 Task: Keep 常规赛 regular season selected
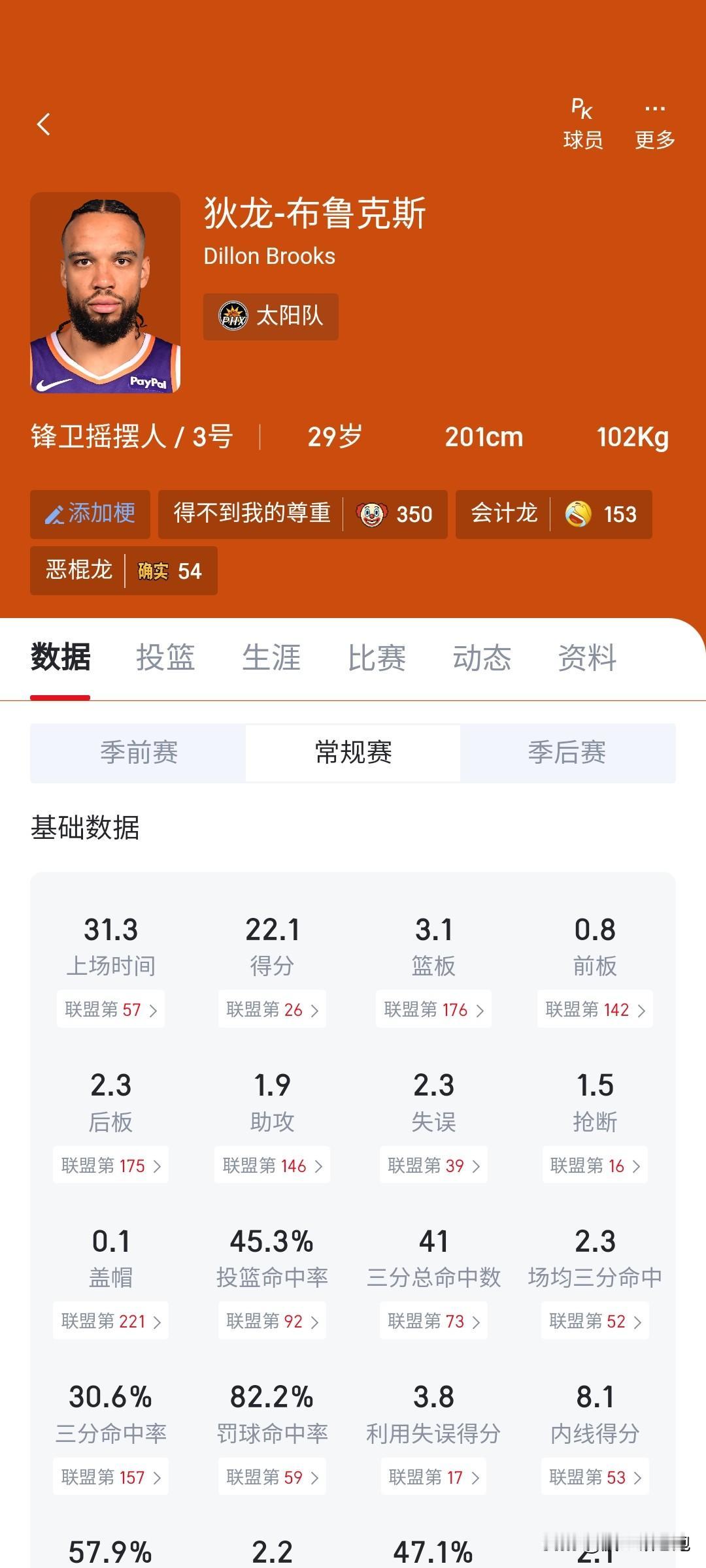[x=353, y=753]
